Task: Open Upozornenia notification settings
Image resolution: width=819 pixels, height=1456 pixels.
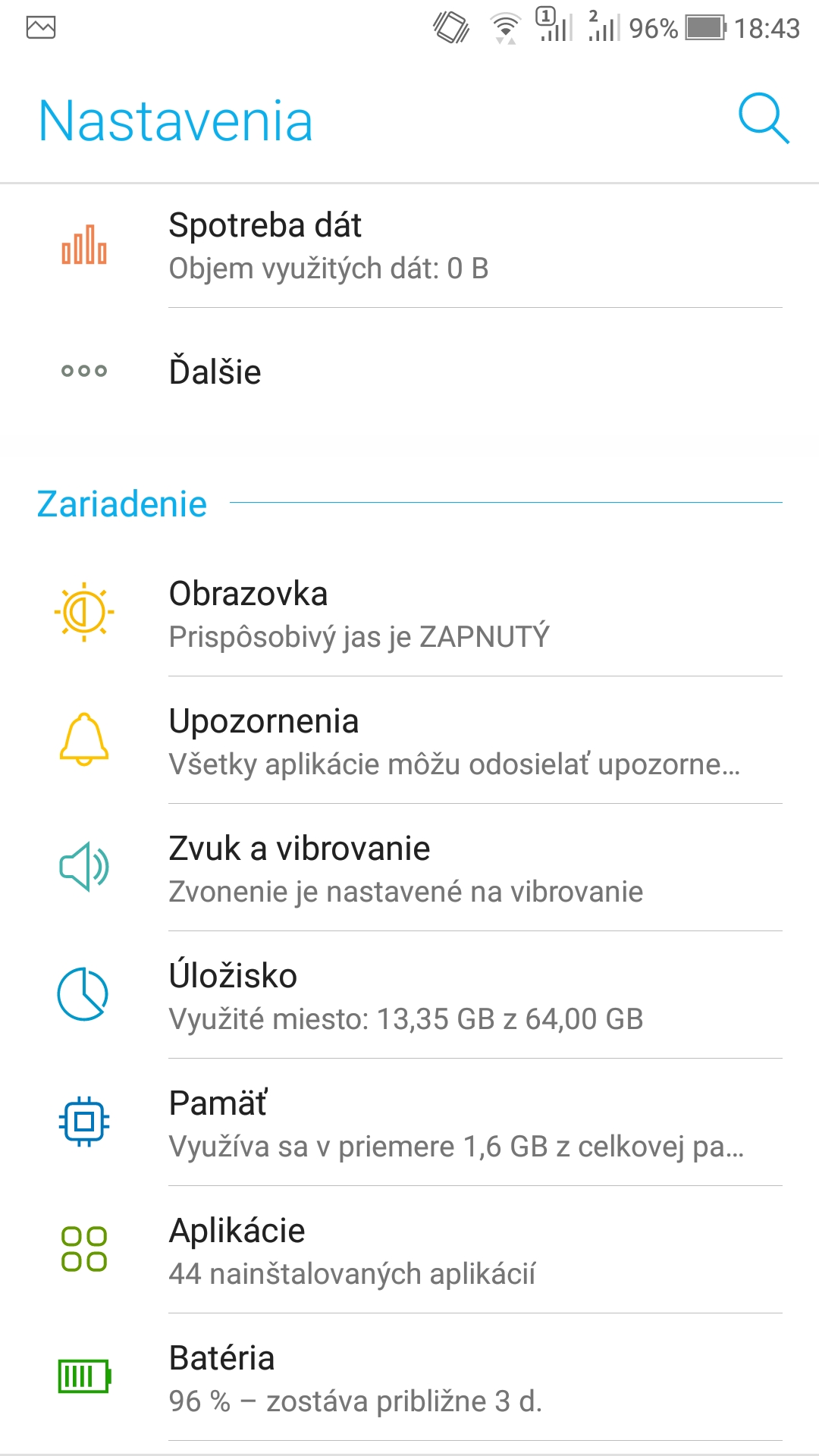Action: [x=409, y=741]
